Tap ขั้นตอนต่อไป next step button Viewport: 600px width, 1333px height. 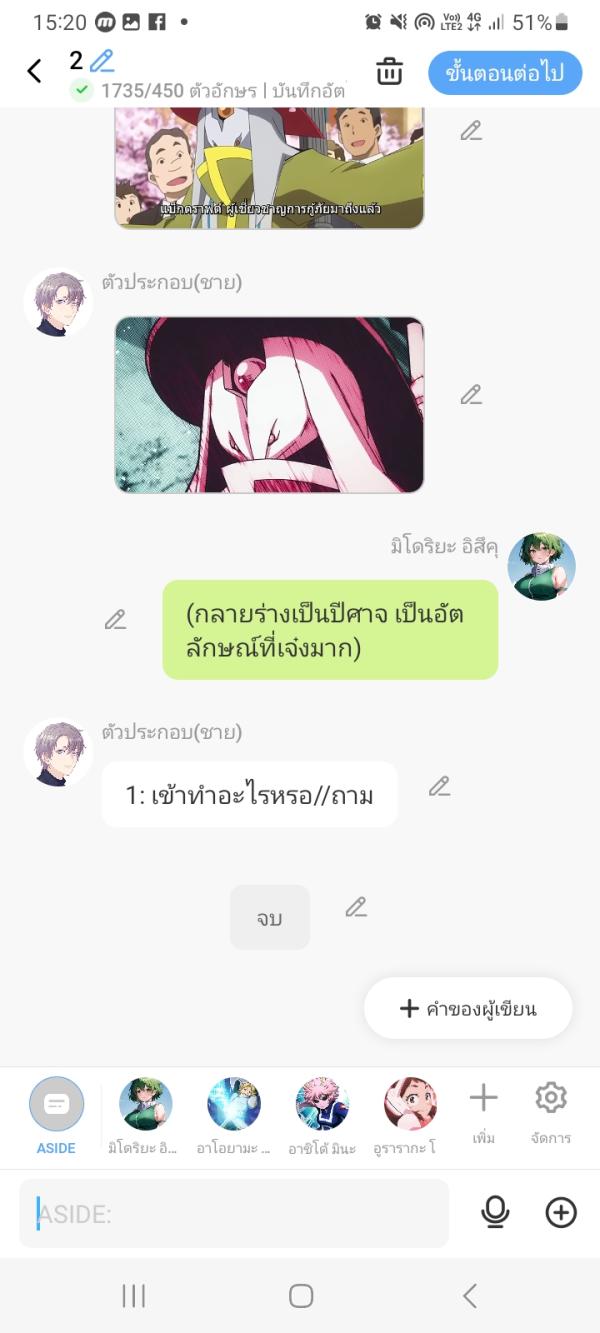click(x=505, y=73)
